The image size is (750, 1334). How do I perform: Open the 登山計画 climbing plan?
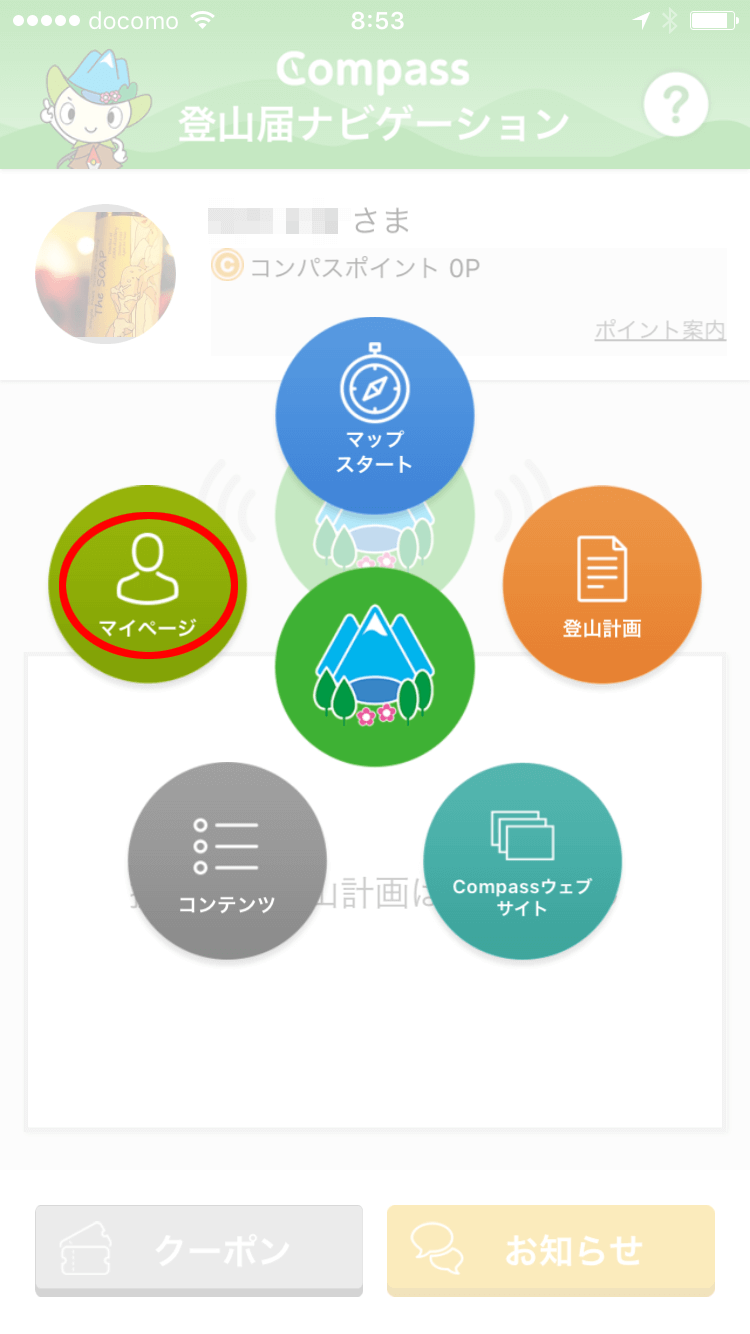(x=601, y=584)
